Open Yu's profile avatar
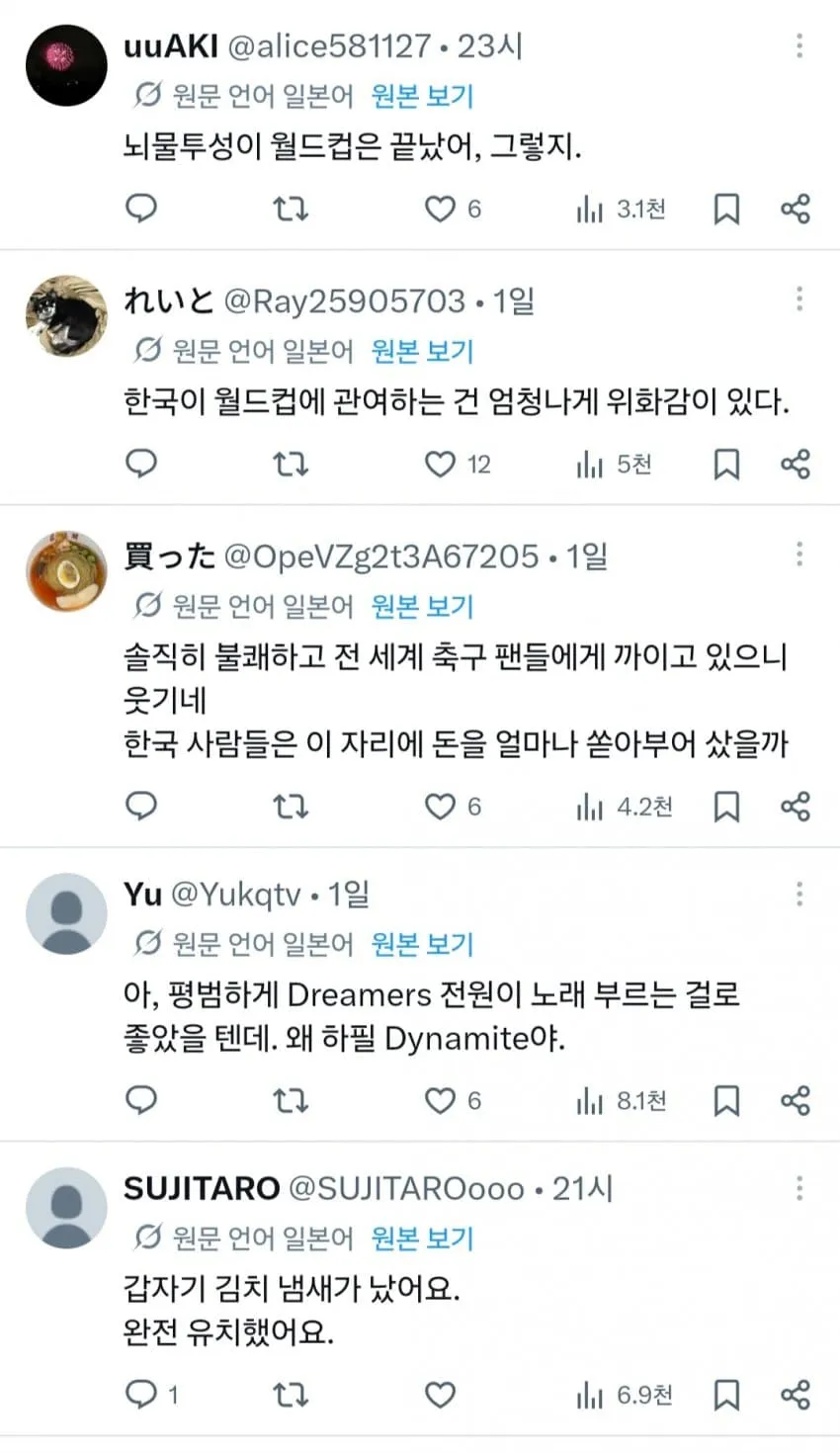 click(x=66, y=913)
